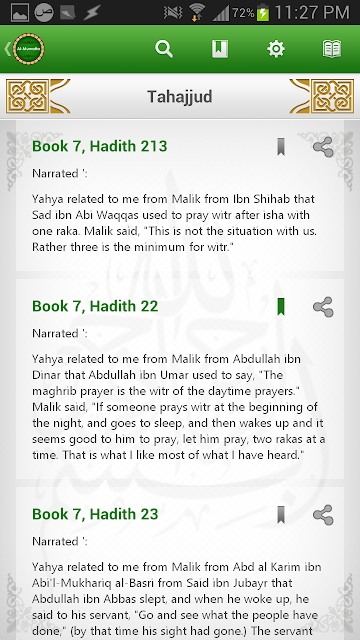Open the search icon in toolbar
Image resolution: width=360 pixels, height=640 pixels.
[x=164, y=49]
